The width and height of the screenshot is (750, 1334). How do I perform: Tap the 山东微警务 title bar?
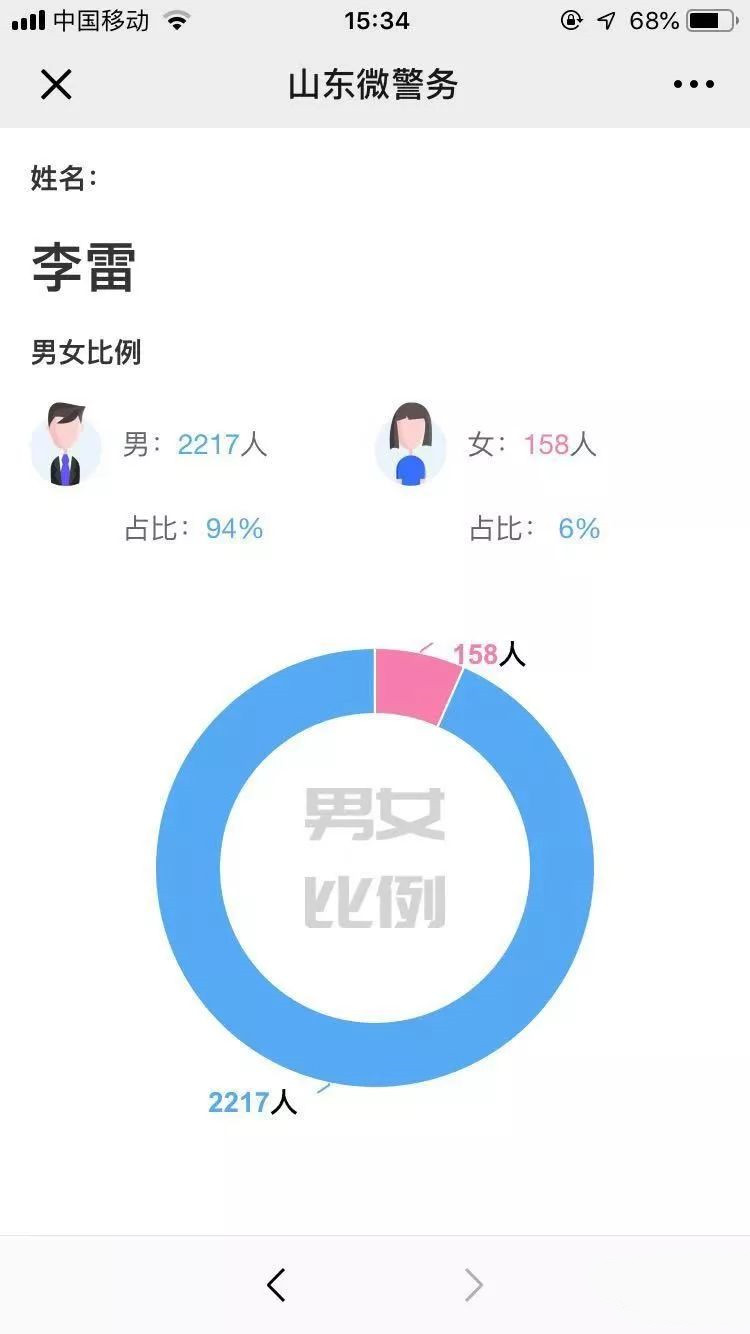click(x=375, y=84)
